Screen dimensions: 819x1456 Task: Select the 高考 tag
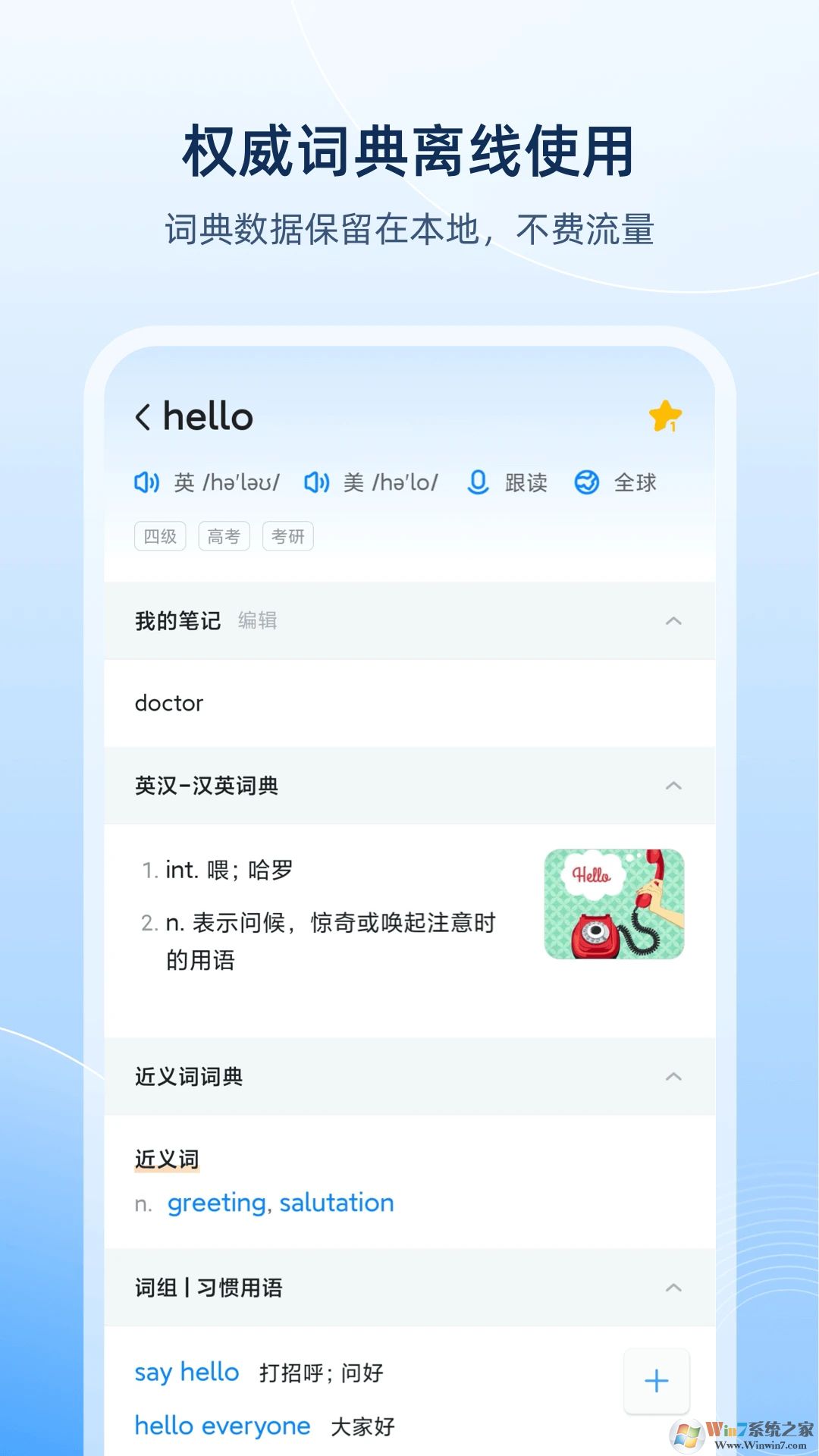[224, 535]
